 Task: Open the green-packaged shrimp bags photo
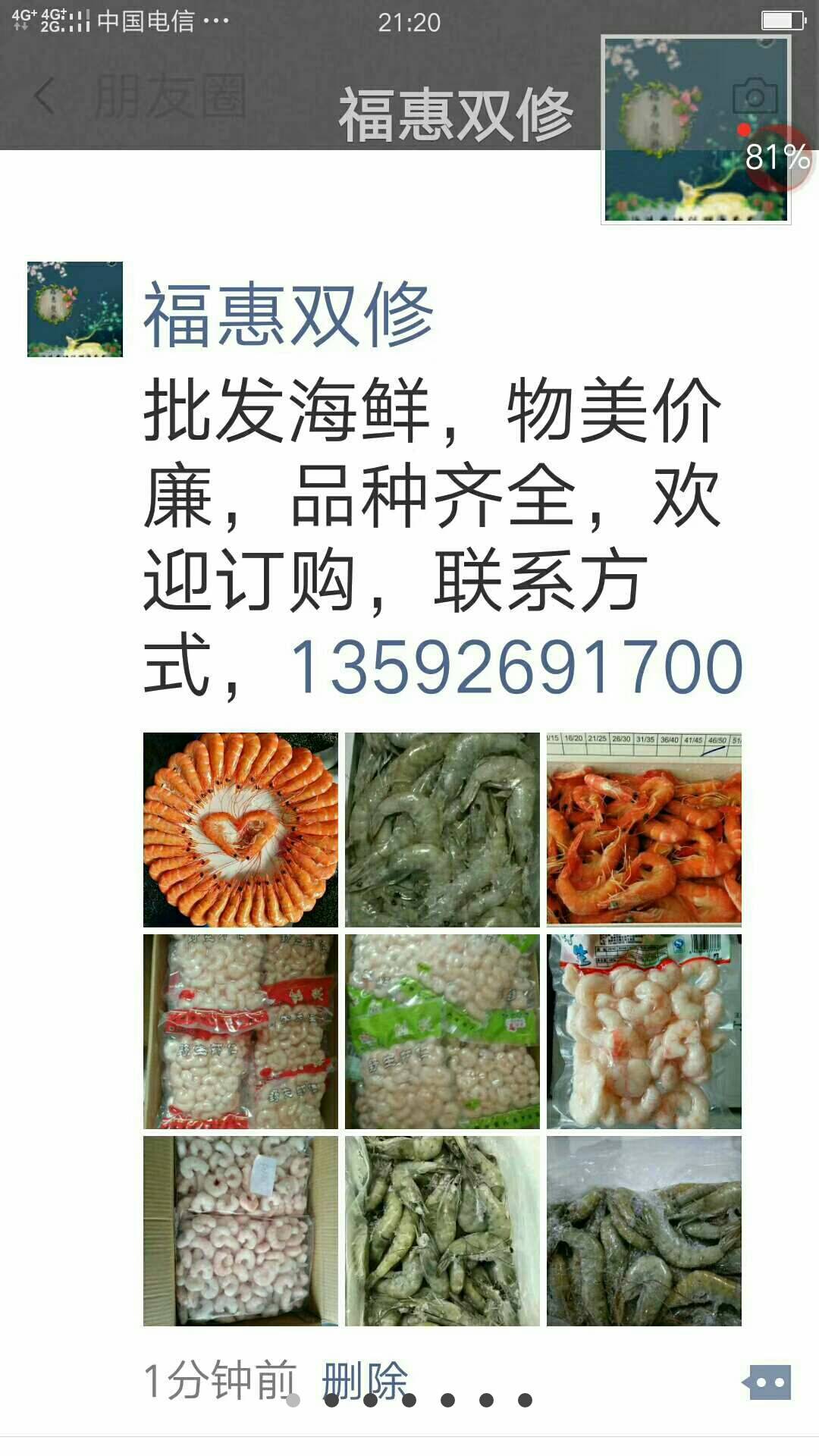[442, 1031]
